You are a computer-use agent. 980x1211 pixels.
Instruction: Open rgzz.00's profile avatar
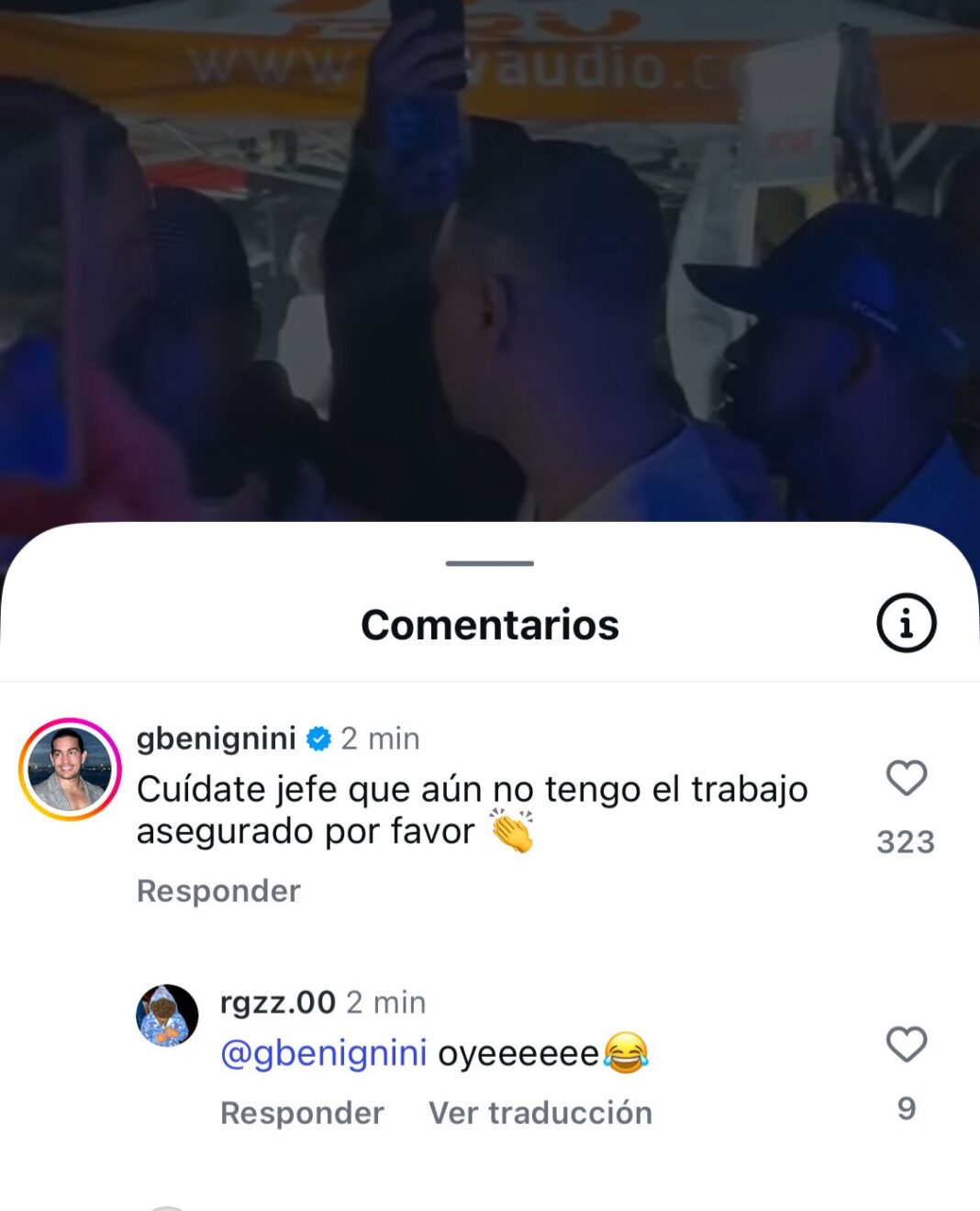(167, 1016)
